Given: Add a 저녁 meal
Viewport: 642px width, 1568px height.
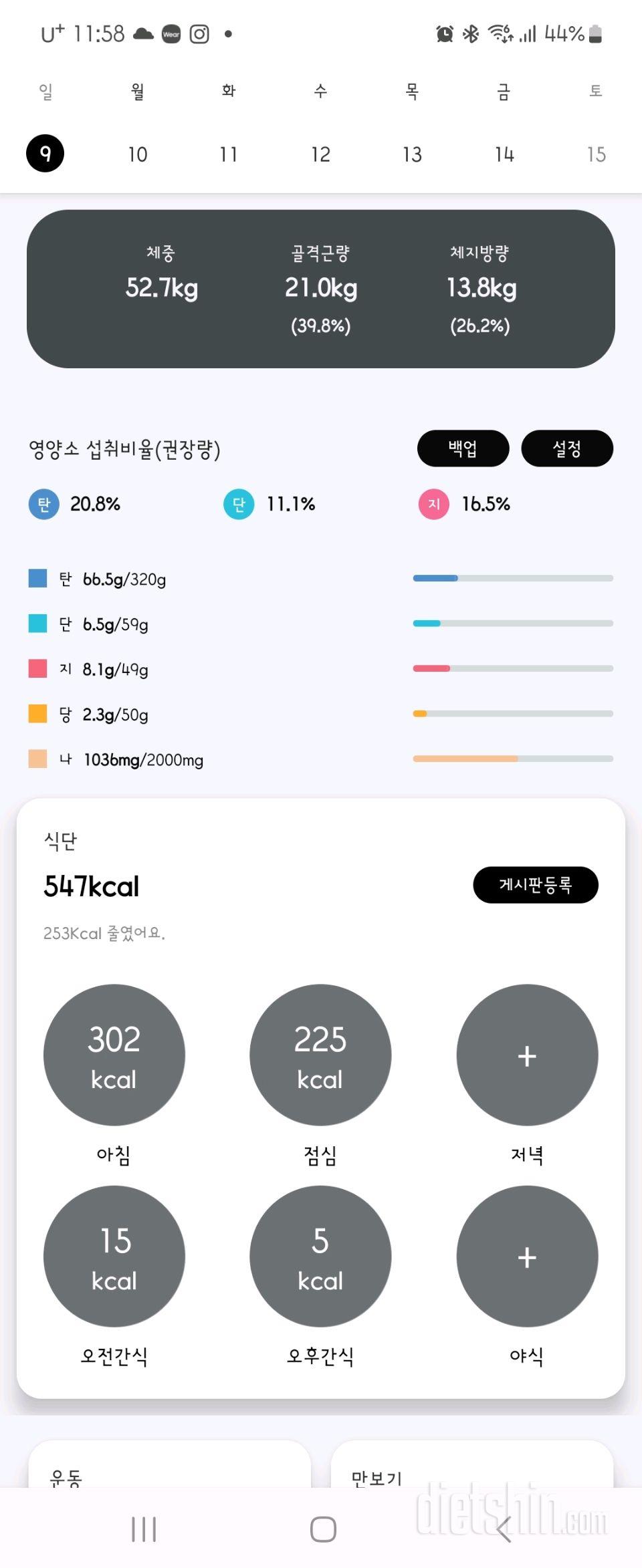Looking at the screenshot, I should pos(527,1055).
